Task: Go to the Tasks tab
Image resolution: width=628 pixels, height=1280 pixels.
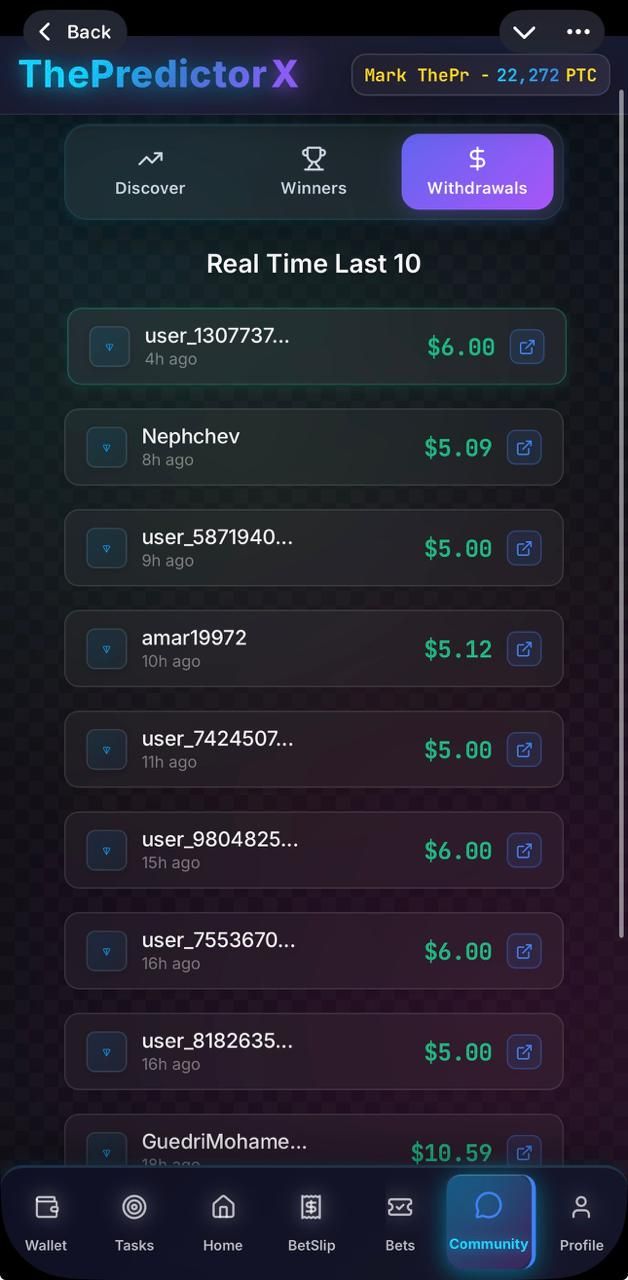Action: (134, 1222)
